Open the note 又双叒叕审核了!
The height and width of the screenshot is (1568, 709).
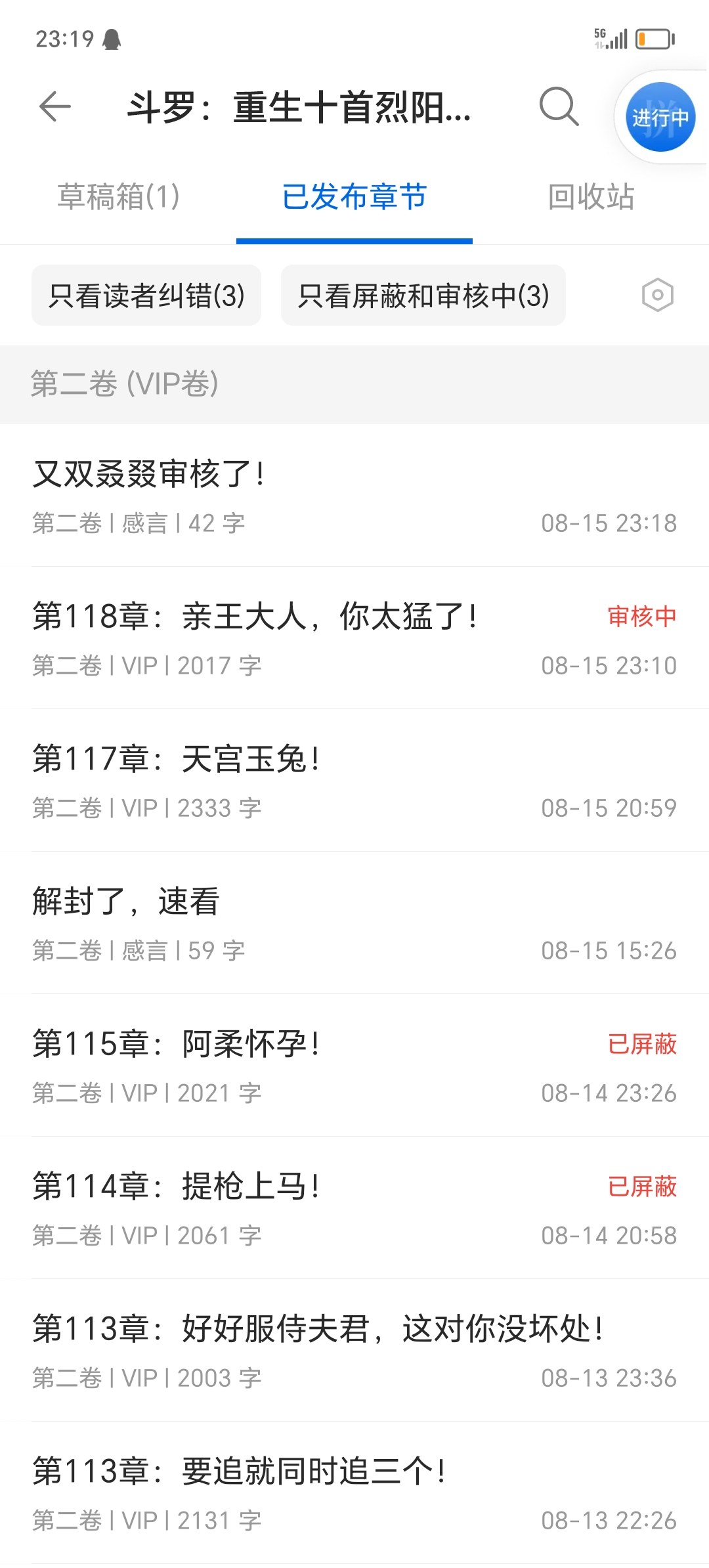point(354,496)
